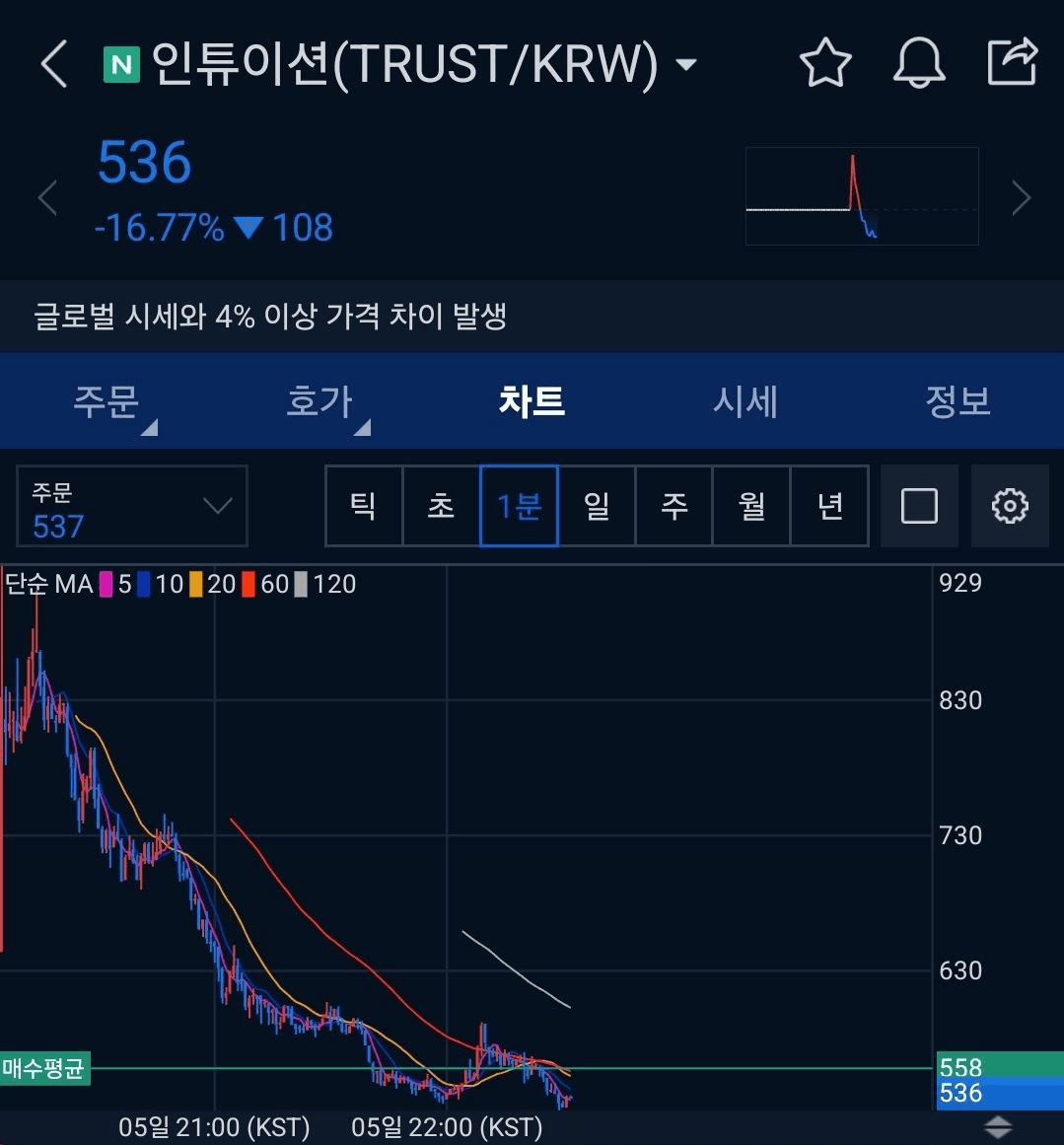Screen dimensions: 1064x1145
Task: Expand chart to fullscreen square icon
Action: (919, 506)
